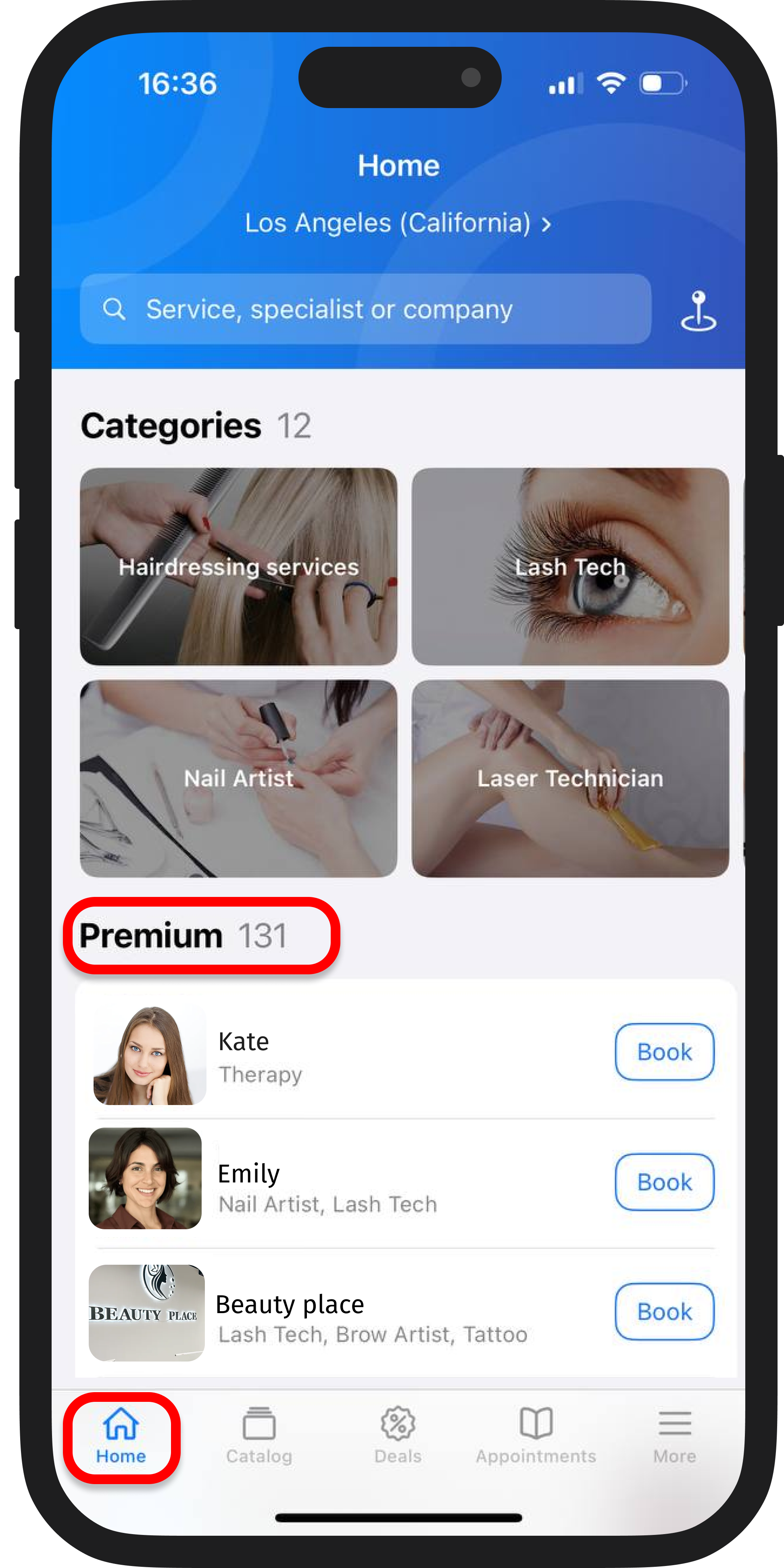The width and height of the screenshot is (784, 1568).
Task: Open the Los Angeles location selector
Action: tap(398, 223)
